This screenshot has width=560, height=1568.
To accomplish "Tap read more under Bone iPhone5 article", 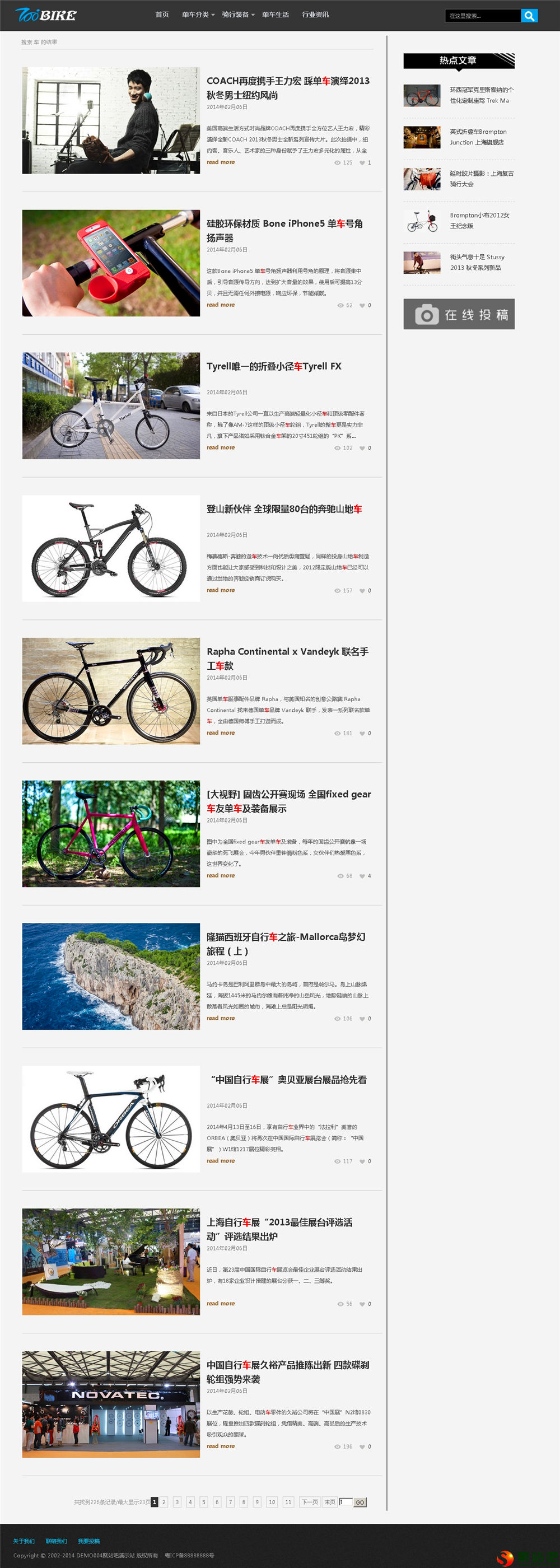I will click(220, 305).
